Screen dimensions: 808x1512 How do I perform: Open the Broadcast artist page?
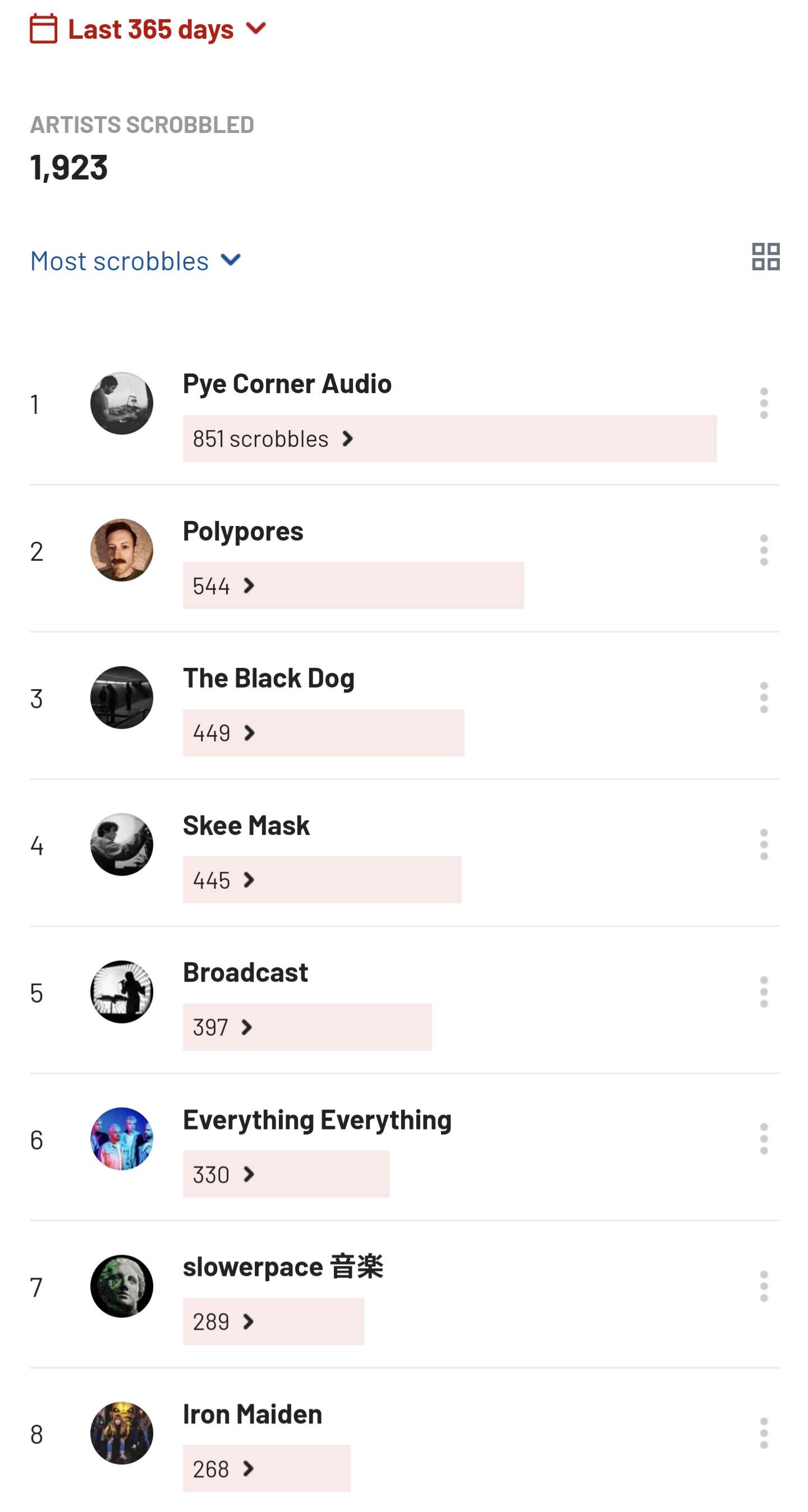[x=245, y=972]
